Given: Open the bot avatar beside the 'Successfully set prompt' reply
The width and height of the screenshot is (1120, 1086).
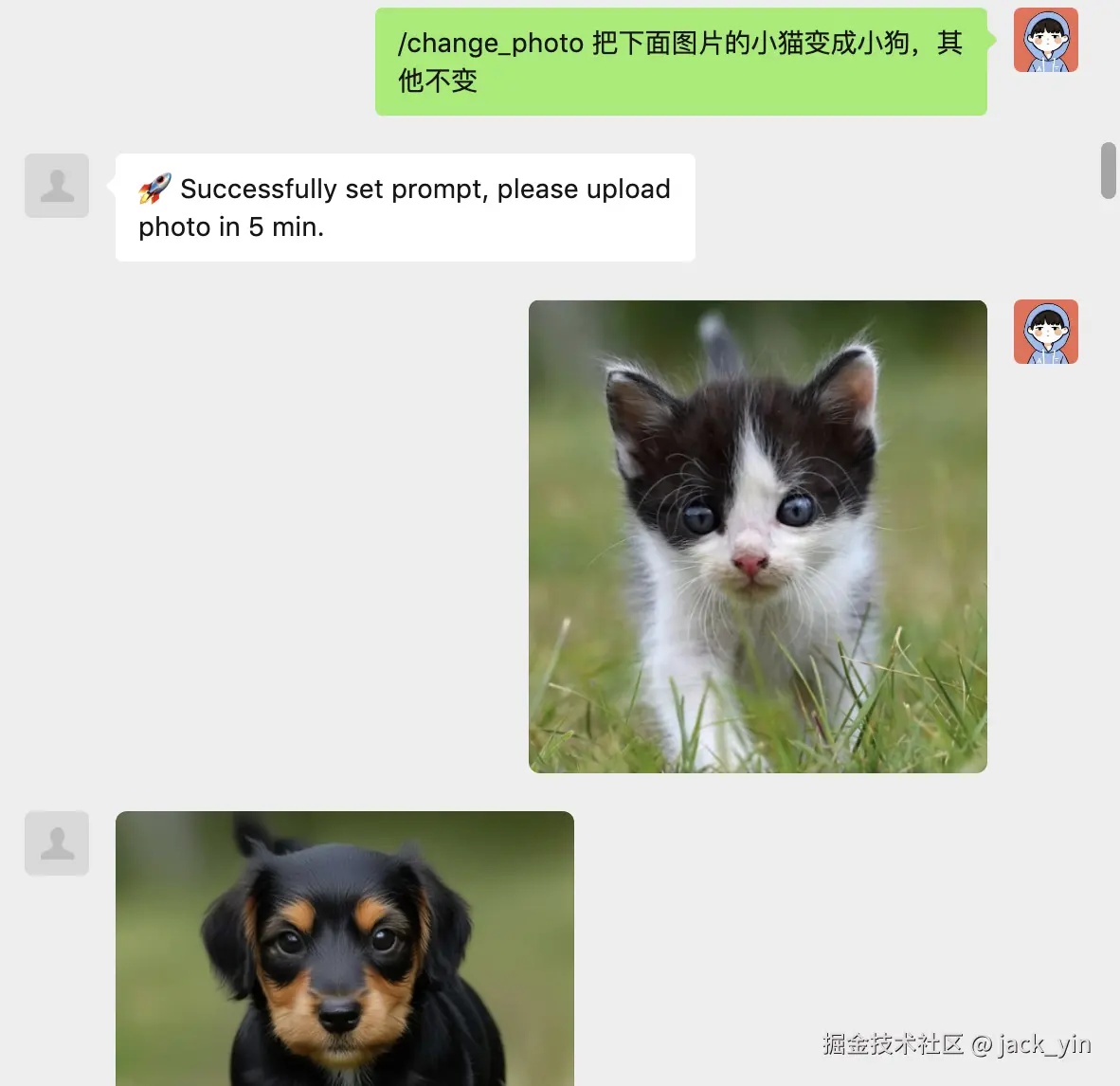Looking at the screenshot, I should (57, 186).
